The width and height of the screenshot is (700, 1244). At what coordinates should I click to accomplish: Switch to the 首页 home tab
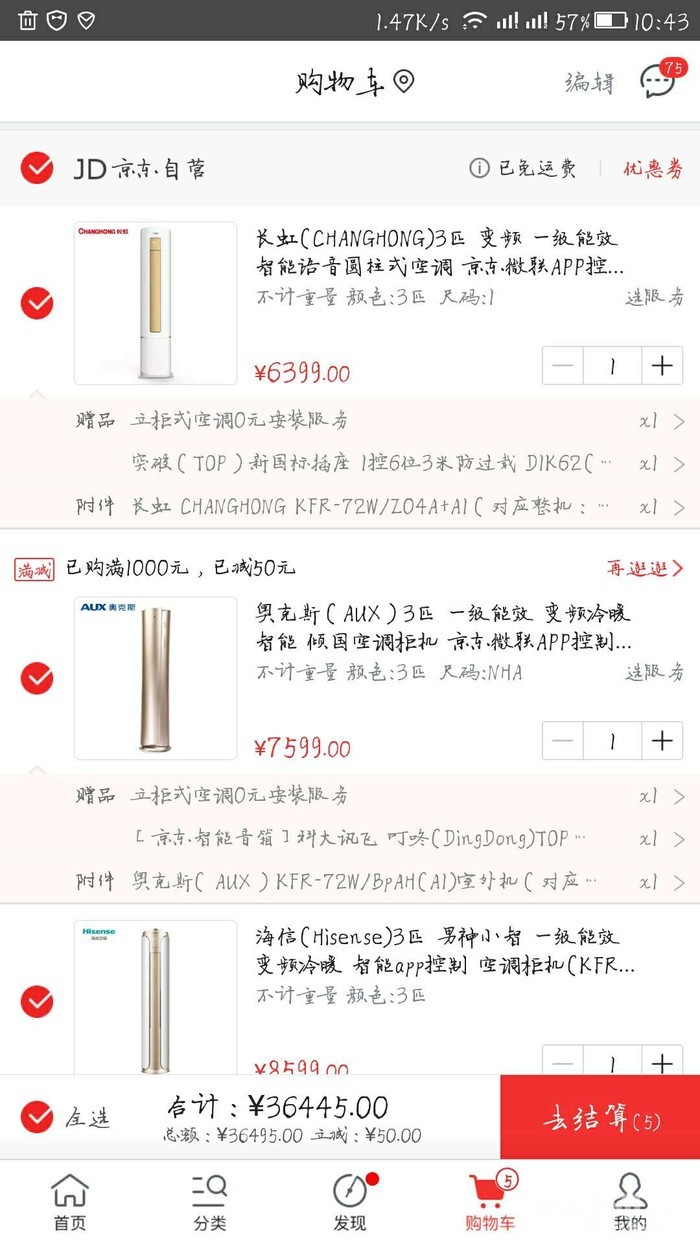69,1202
